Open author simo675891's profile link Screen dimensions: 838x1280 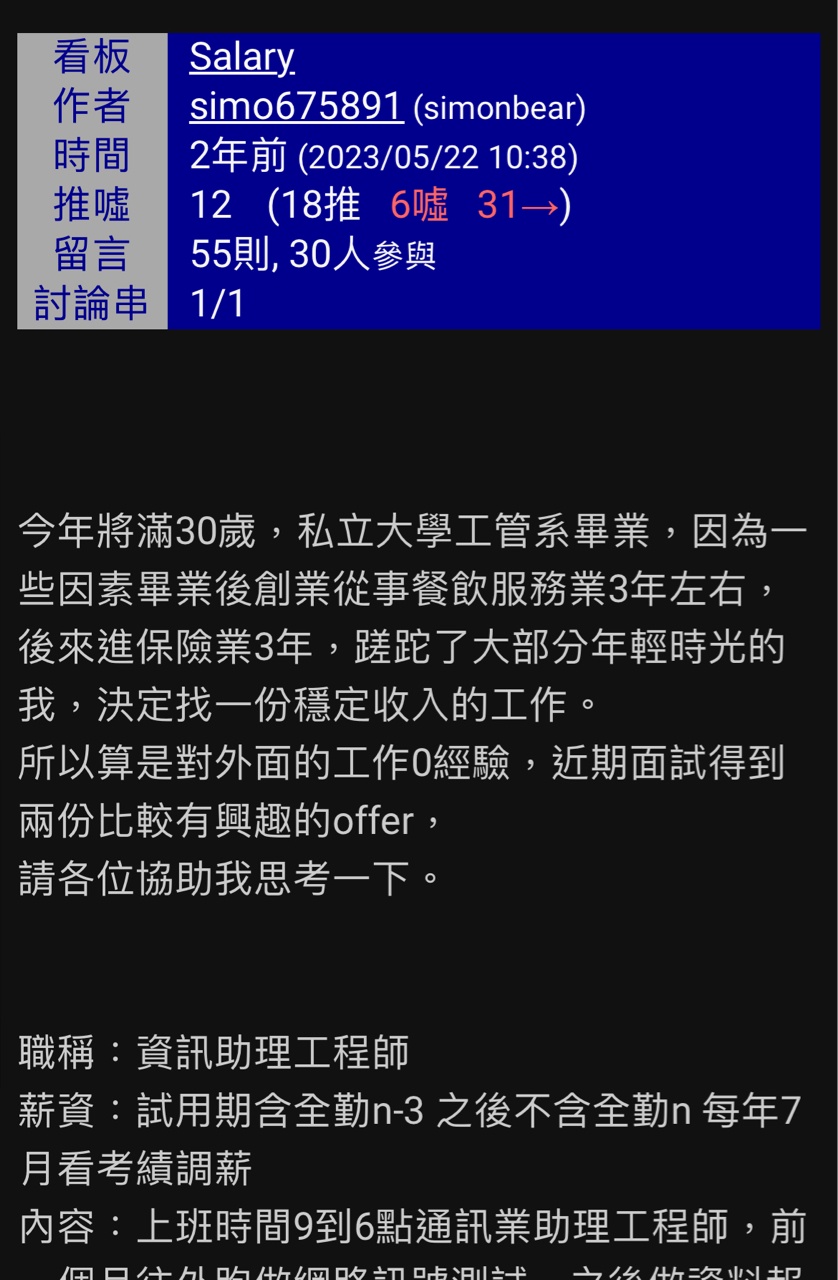pos(296,106)
